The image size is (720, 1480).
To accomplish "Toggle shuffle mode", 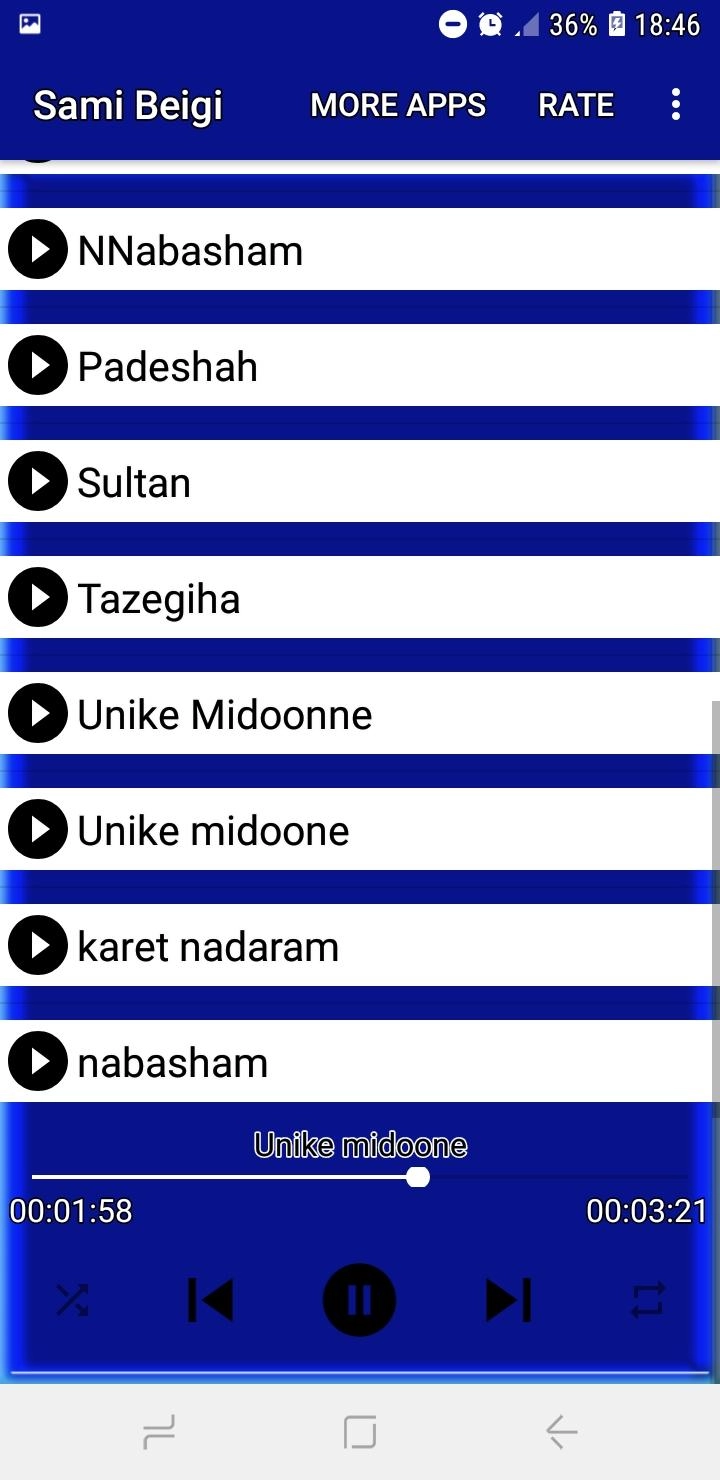I will pos(72,1300).
